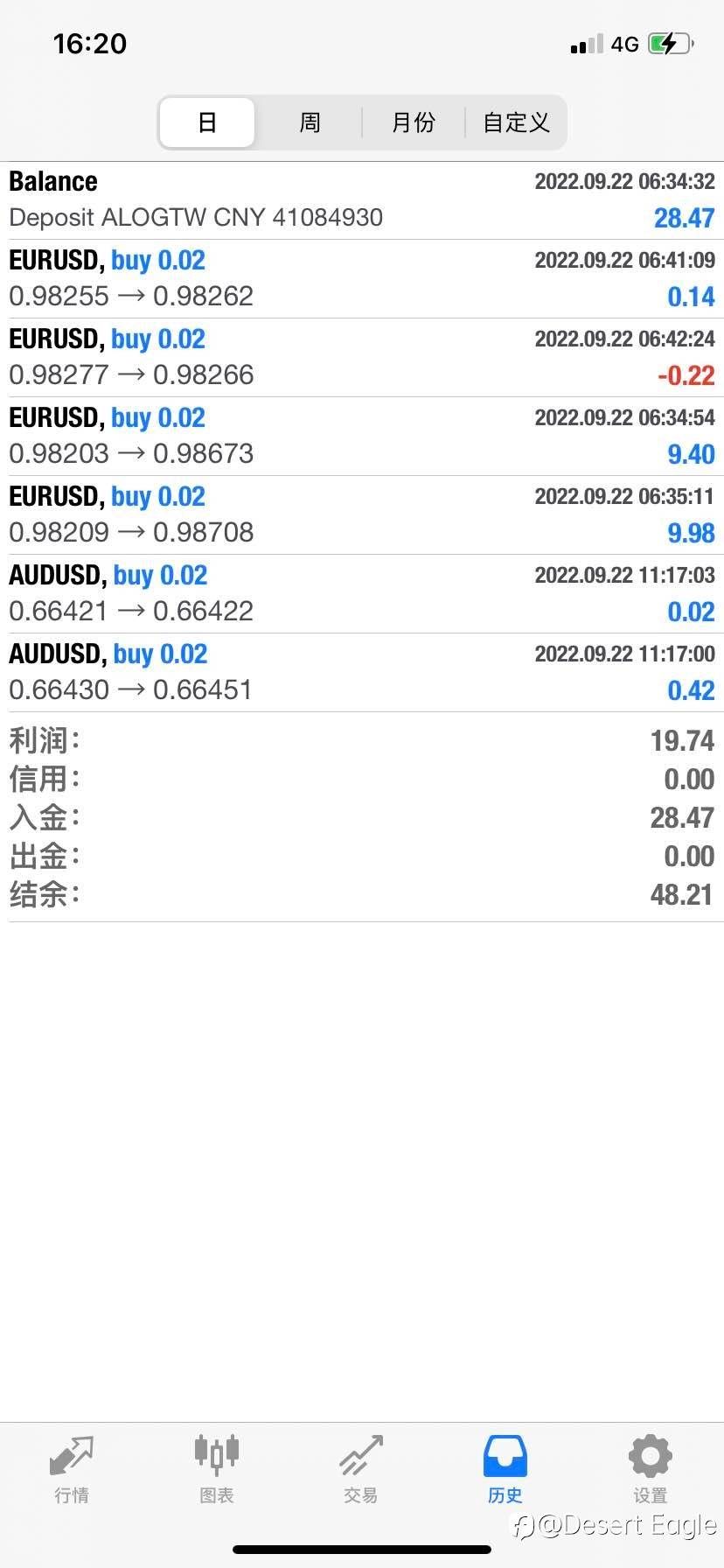Image resolution: width=724 pixels, height=1568 pixels.
Task: Open the 设置 settings tab
Action: (650, 1470)
